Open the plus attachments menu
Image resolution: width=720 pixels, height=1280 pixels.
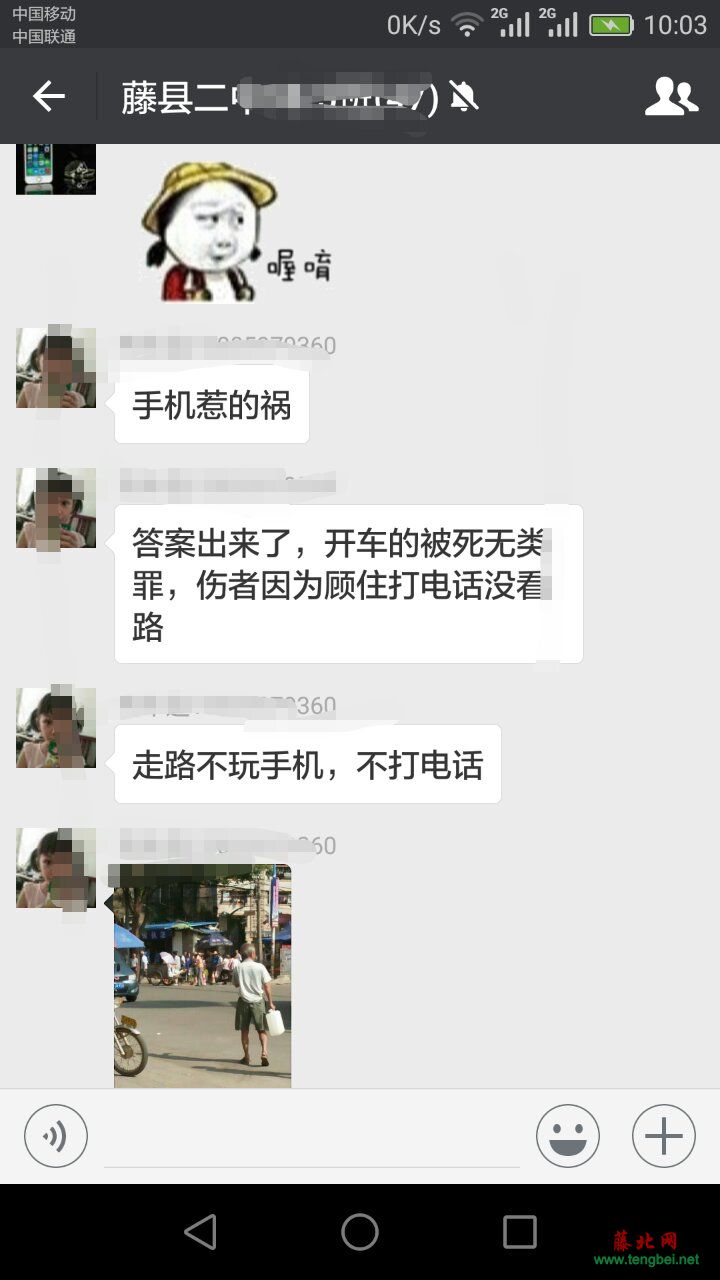point(663,1136)
